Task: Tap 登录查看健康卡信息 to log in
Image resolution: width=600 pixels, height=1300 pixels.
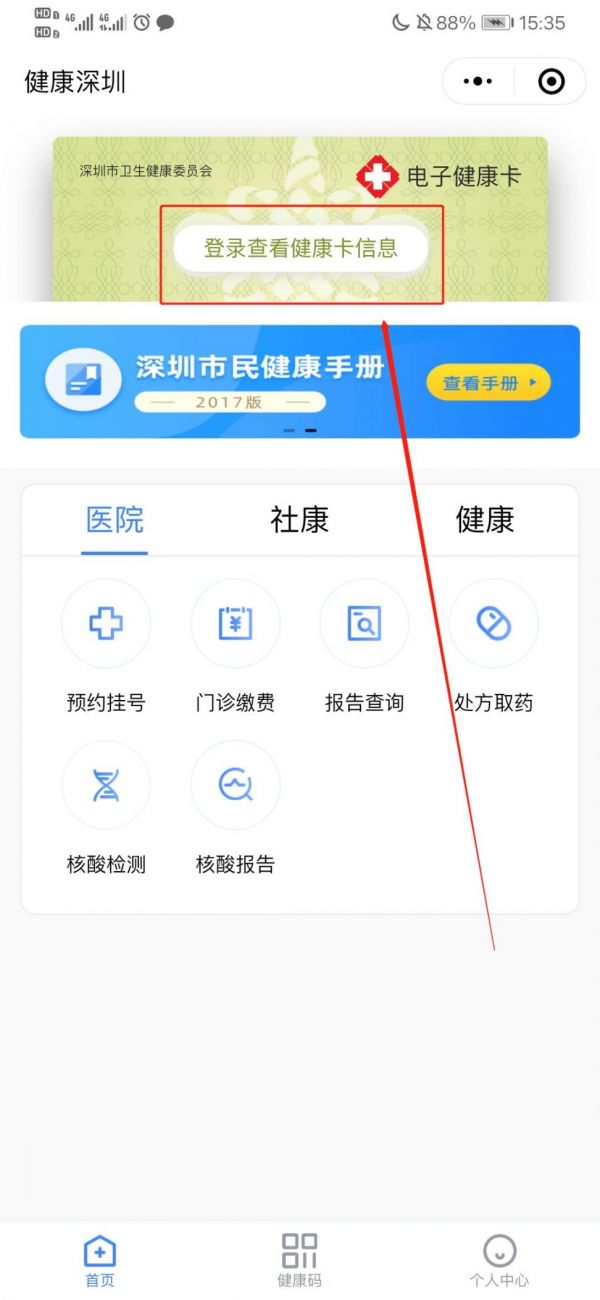Action: 301,249
